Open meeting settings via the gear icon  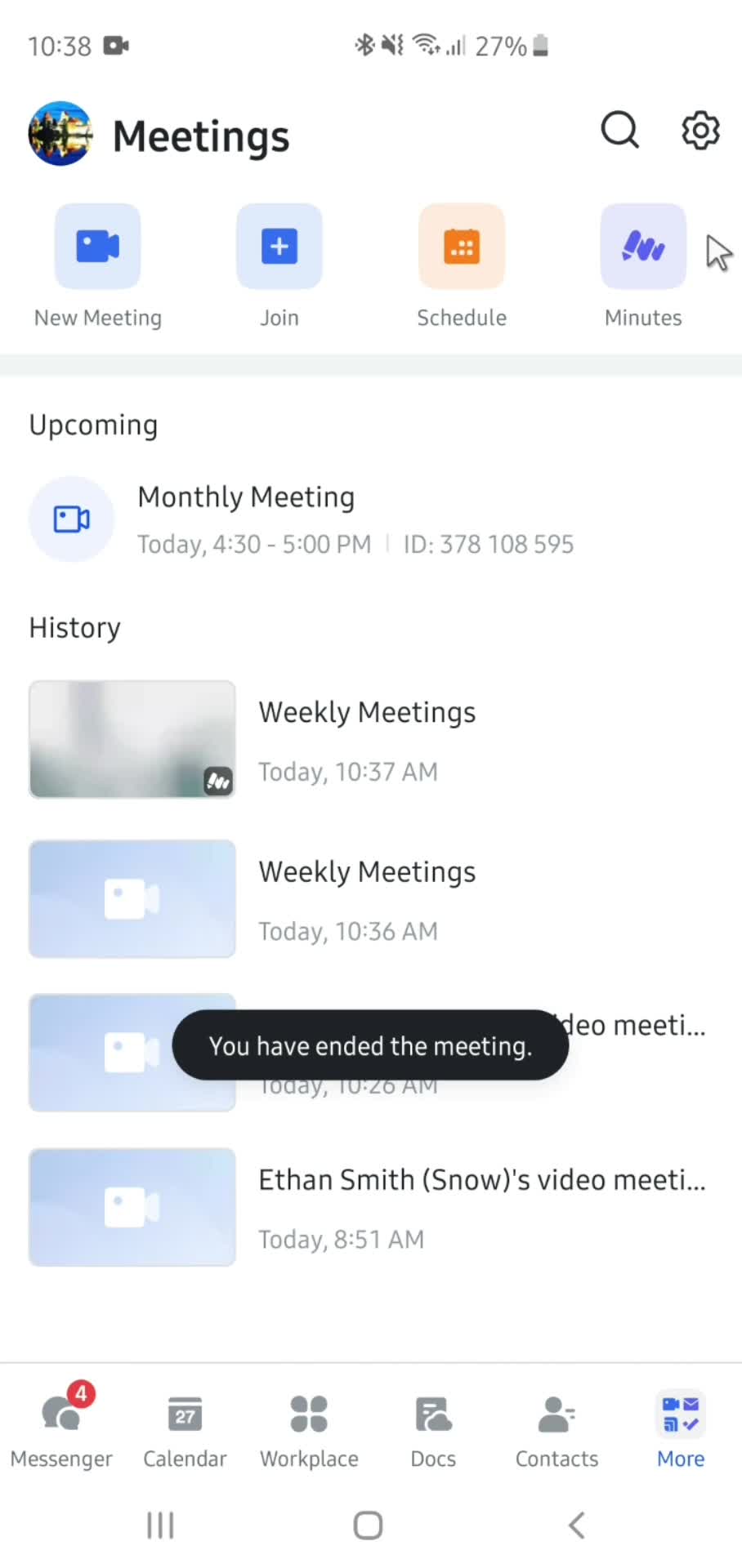(x=700, y=131)
